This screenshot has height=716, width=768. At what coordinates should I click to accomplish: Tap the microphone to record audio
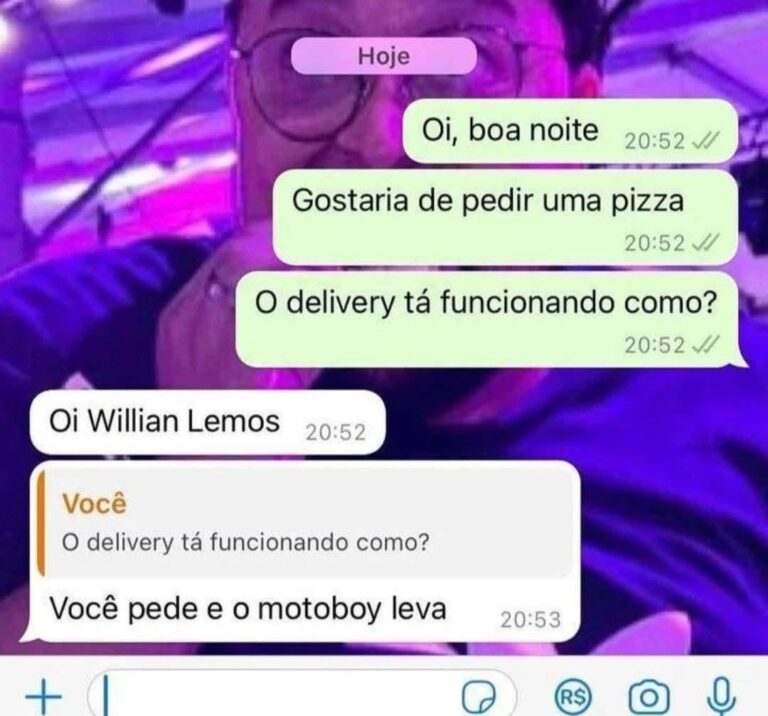721,695
